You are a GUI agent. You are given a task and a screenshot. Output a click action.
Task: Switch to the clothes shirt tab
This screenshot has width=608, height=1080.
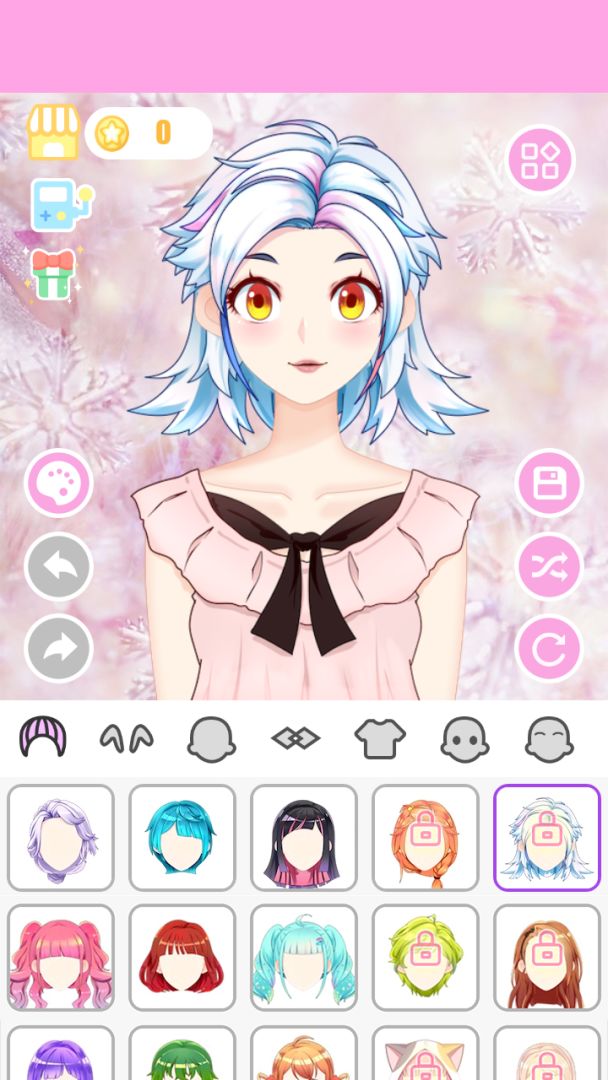click(x=380, y=738)
